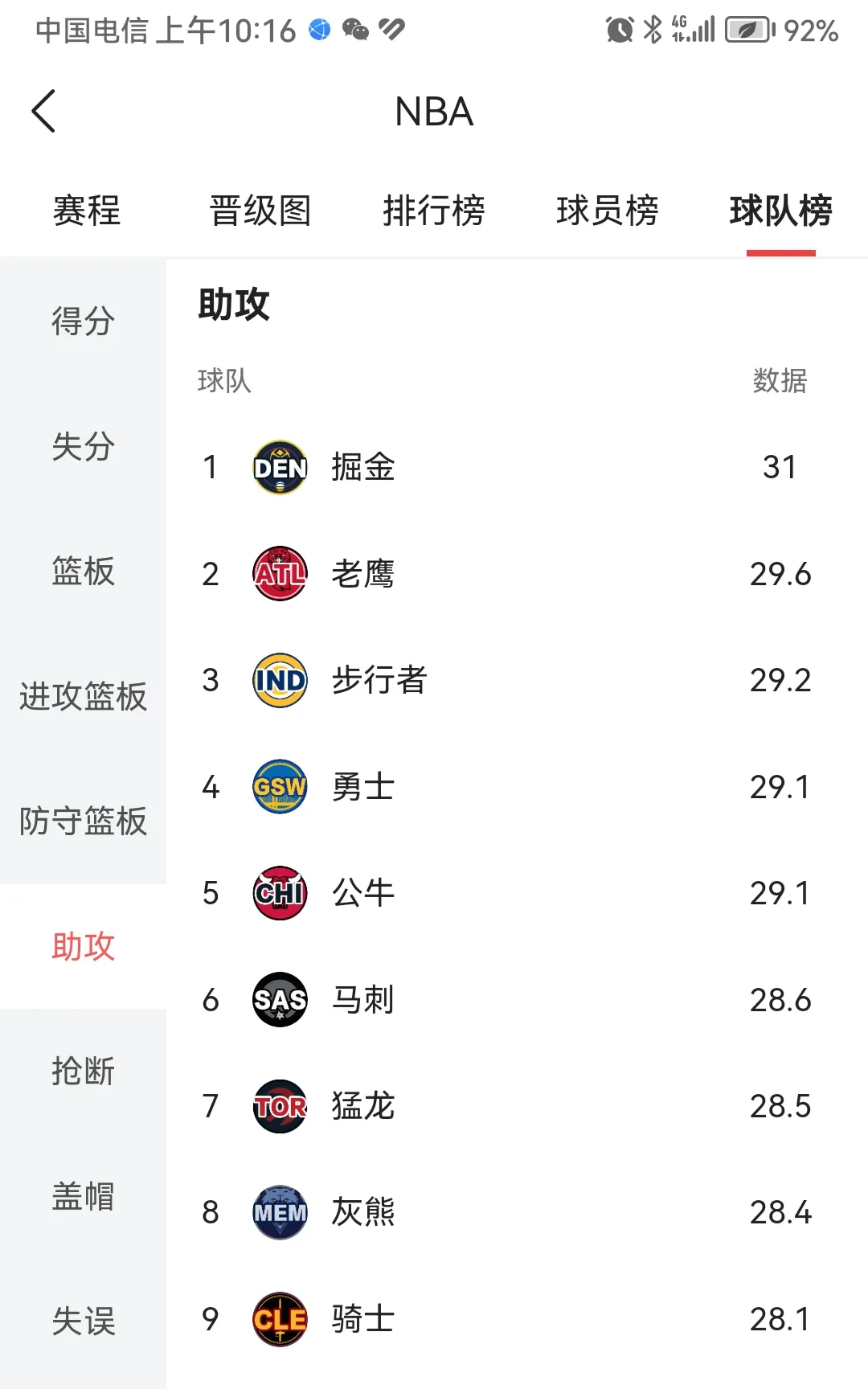The image size is (868, 1389).
Task: Choose the 抢断 category
Action: coord(83,1071)
